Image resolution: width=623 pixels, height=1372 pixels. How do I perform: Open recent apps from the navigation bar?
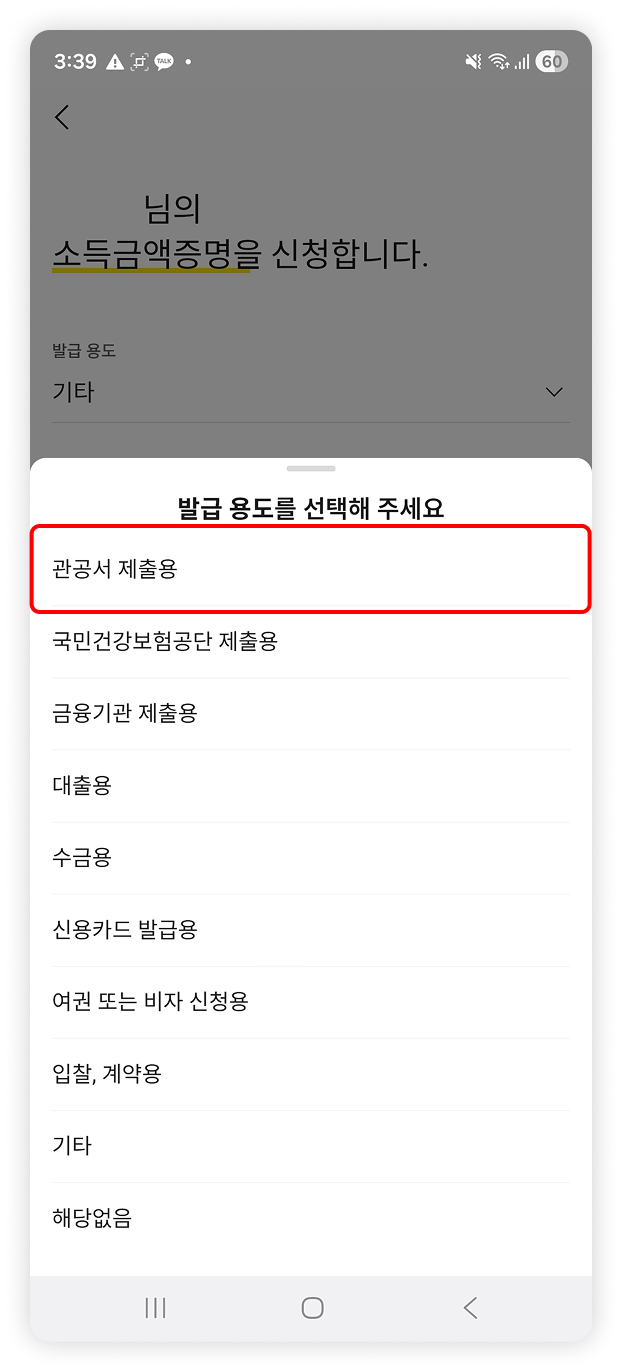[x=155, y=1307]
